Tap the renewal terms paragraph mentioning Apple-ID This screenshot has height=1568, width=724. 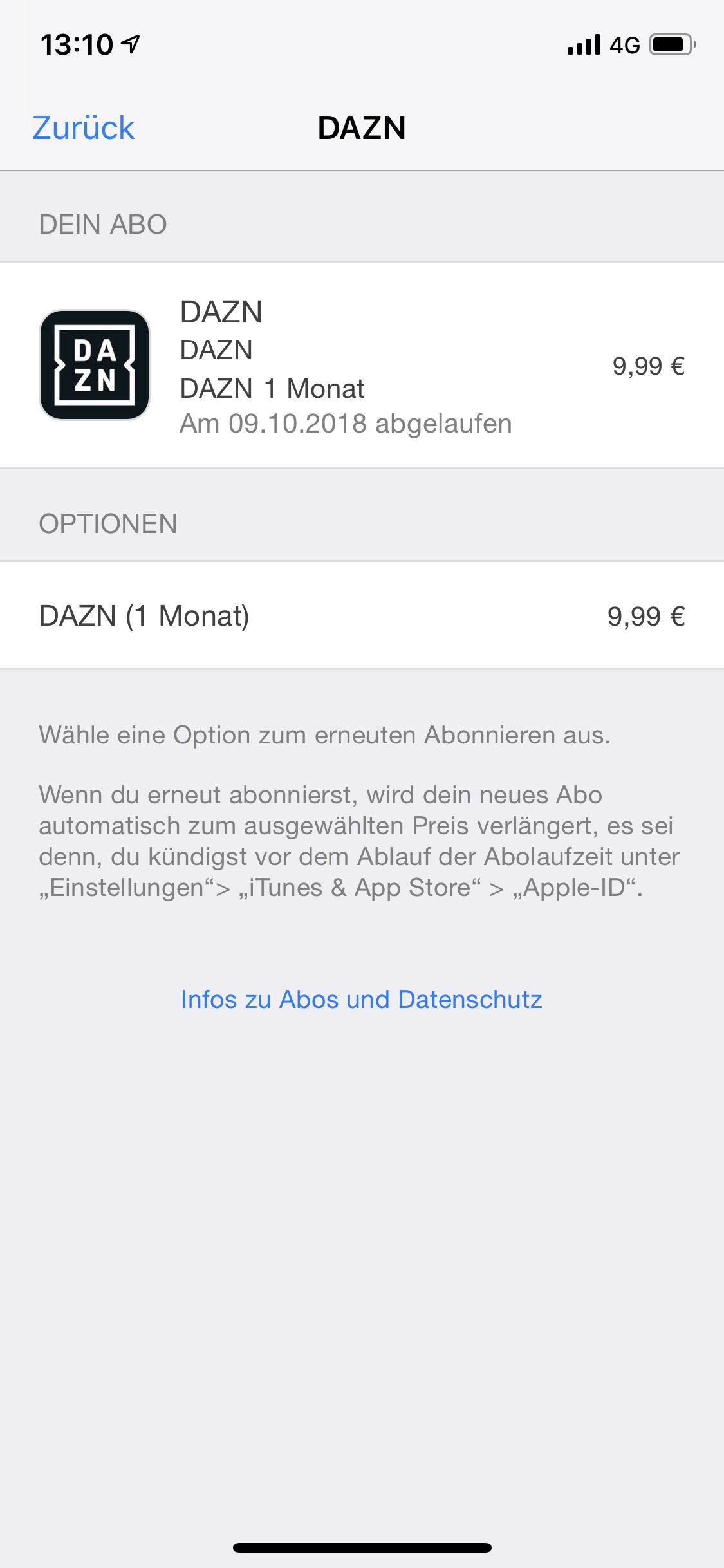pyautogui.click(x=360, y=841)
